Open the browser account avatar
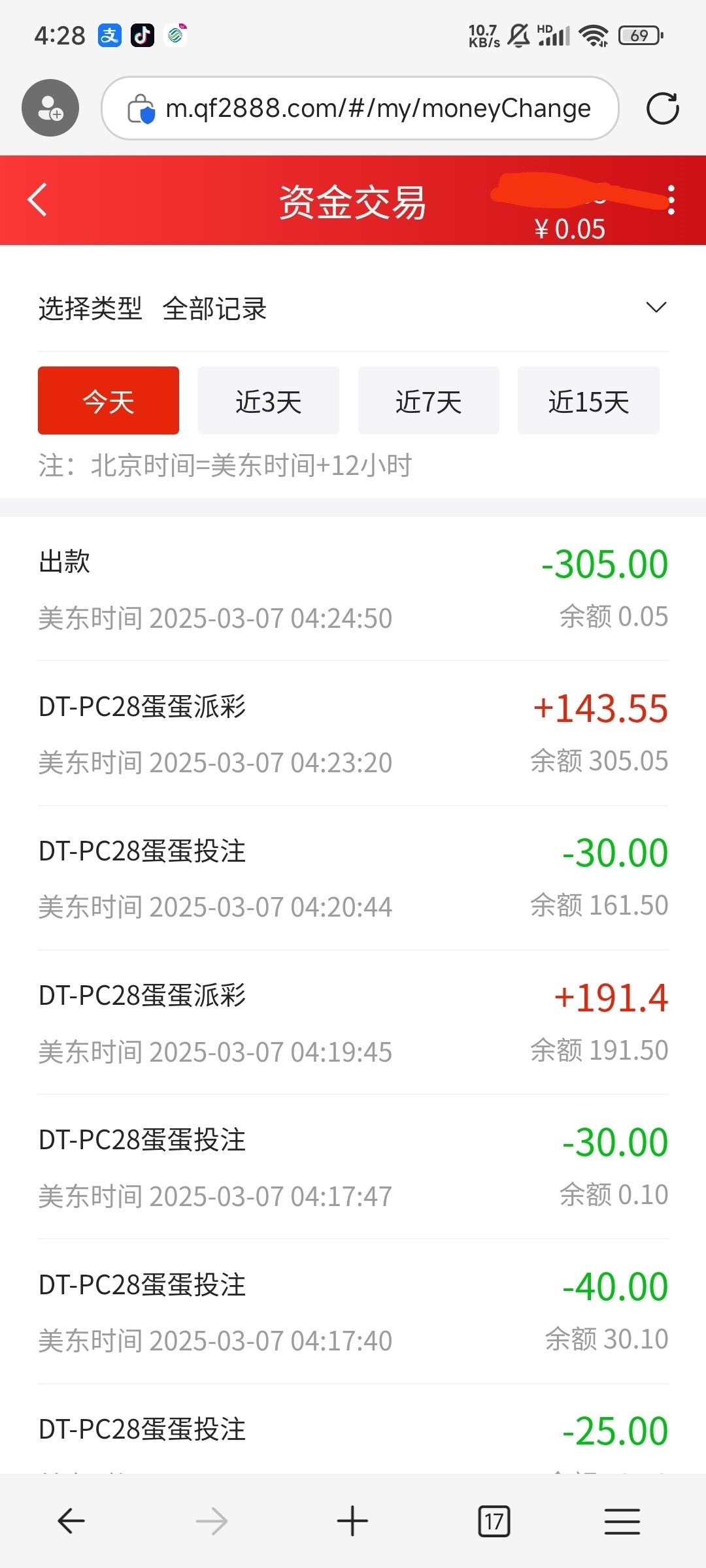706x1568 pixels. point(50,108)
